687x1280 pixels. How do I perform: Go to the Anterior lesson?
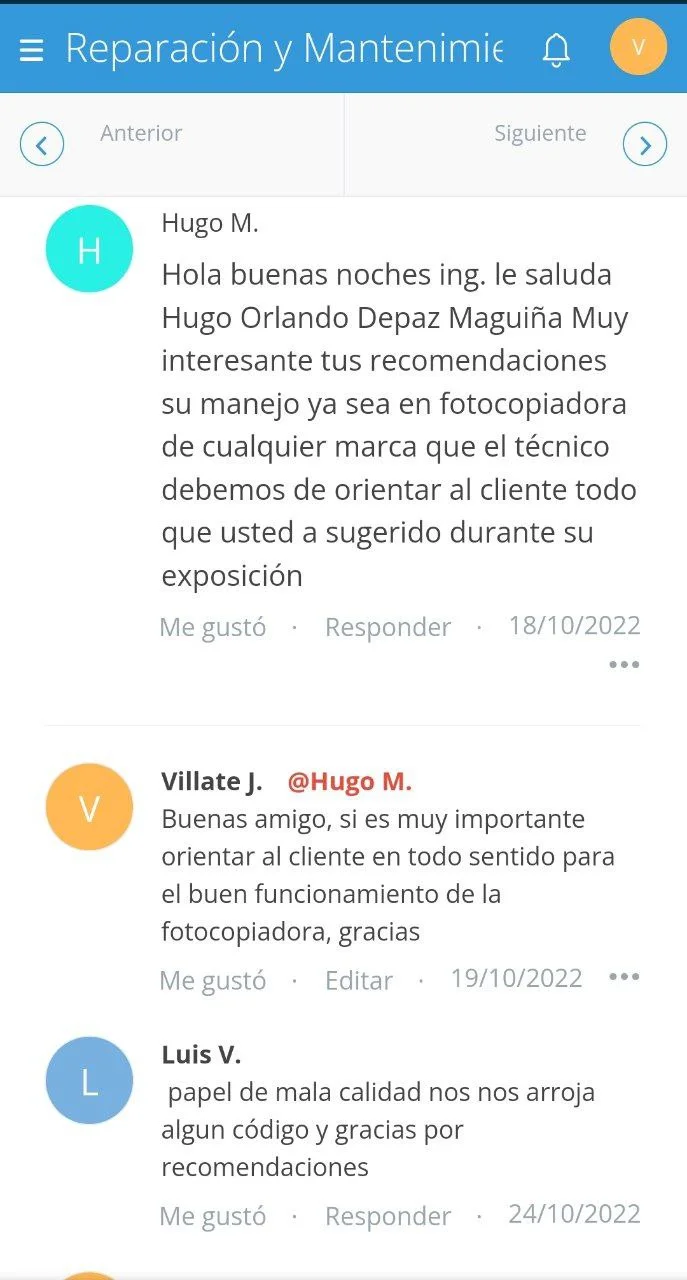[42, 145]
